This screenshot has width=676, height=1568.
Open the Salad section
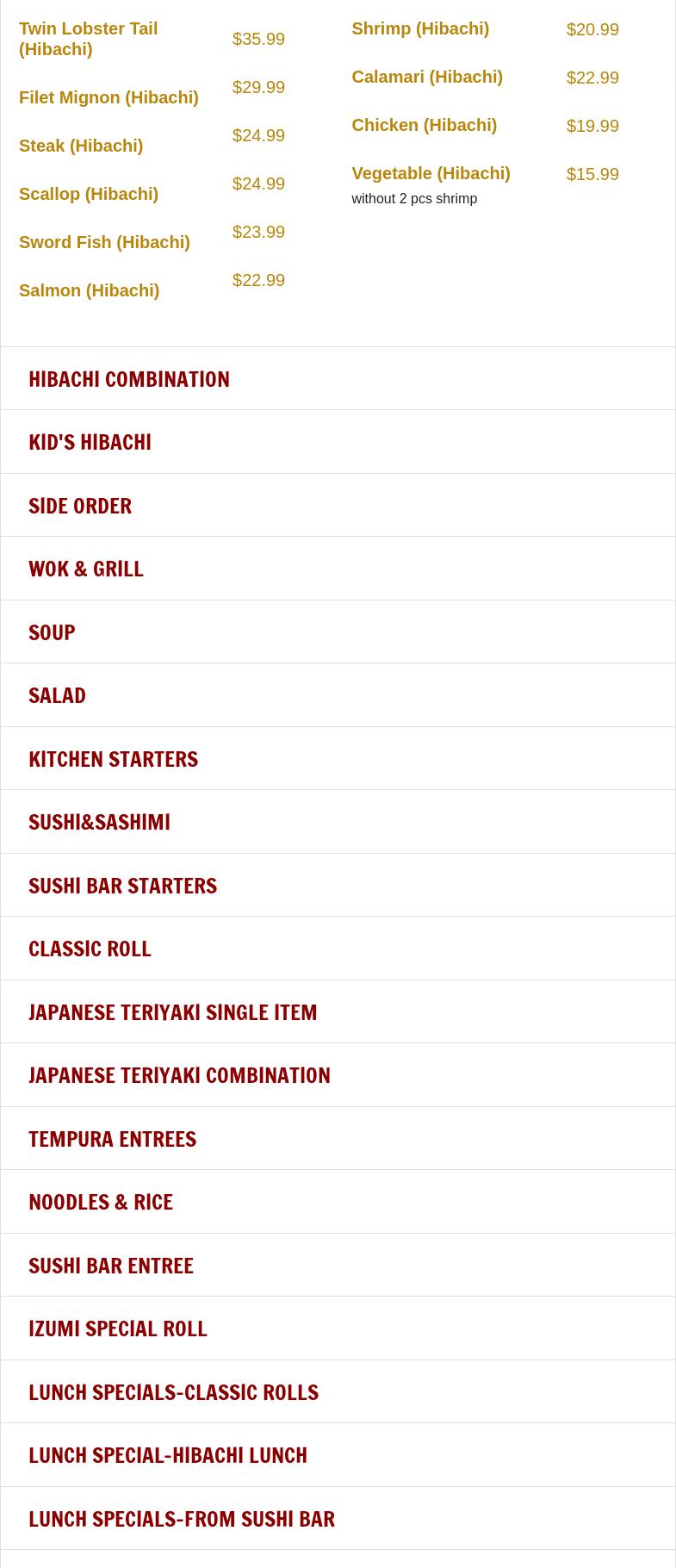coord(57,695)
